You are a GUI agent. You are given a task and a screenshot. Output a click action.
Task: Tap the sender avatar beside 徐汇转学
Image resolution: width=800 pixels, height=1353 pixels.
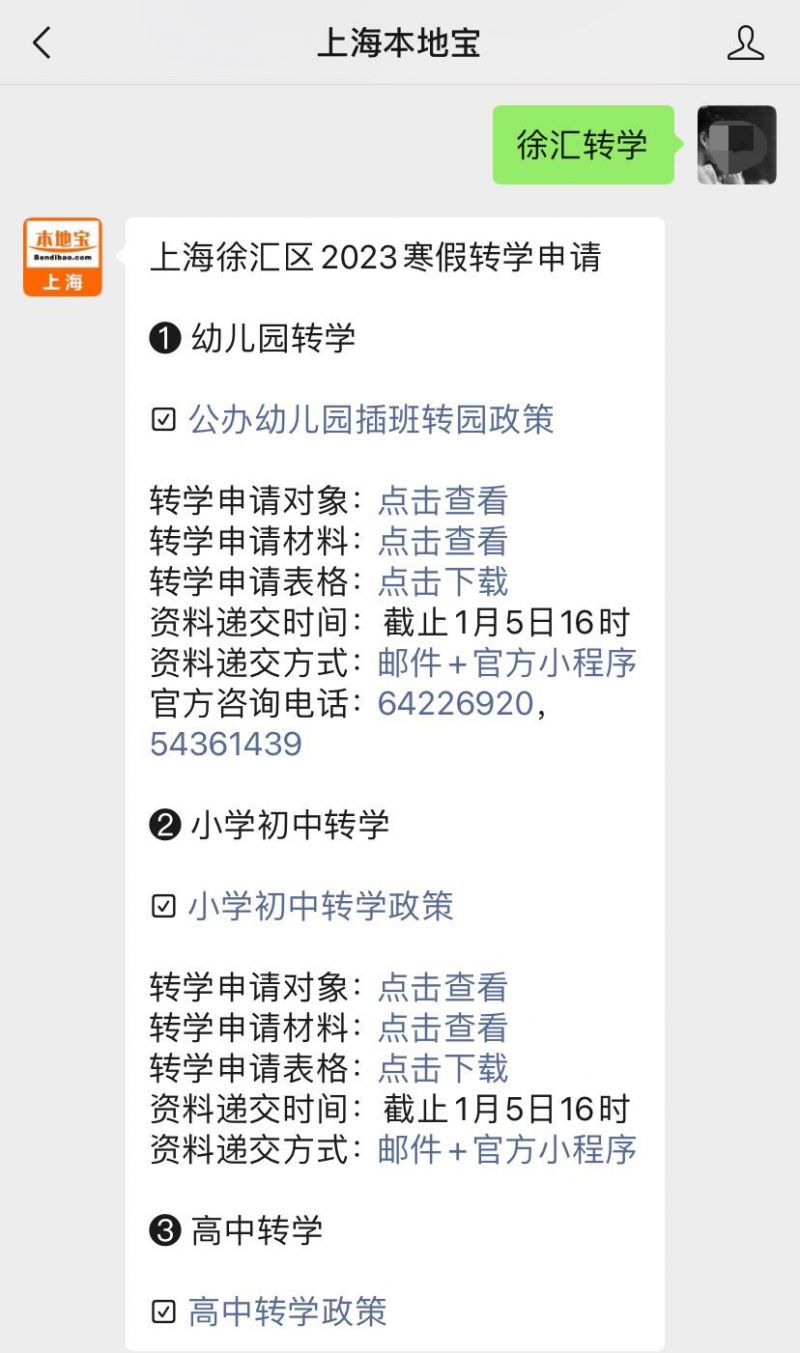click(737, 145)
